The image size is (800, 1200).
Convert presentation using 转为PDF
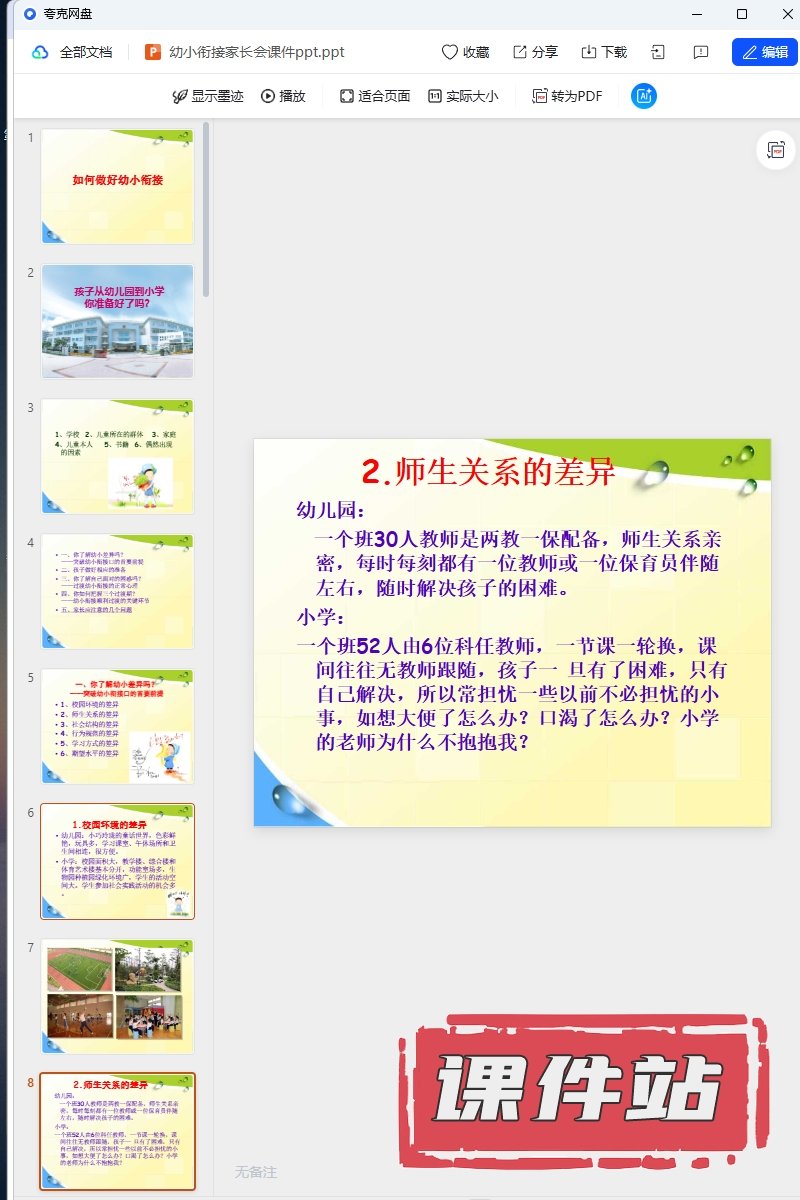coord(567,96)
